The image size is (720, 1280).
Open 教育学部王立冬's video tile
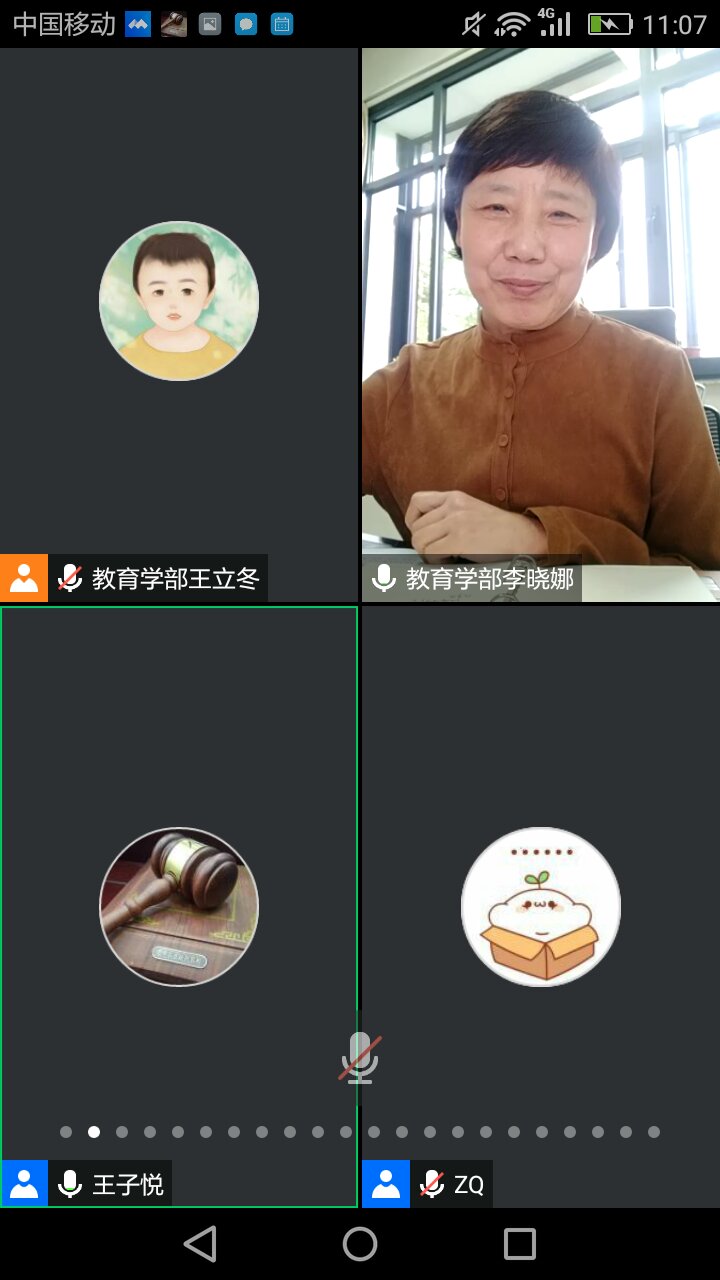point(179,300)
